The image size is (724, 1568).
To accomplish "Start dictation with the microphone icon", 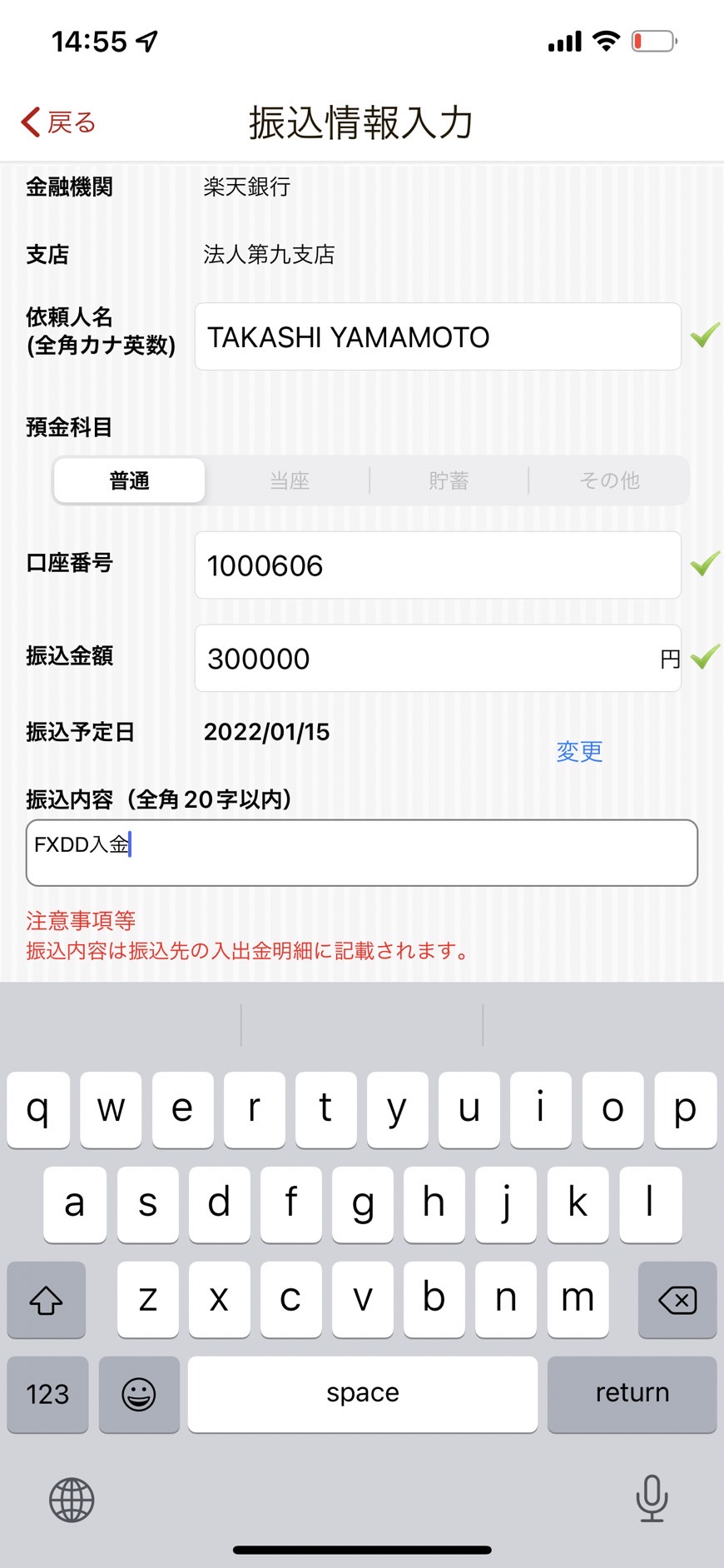I will (652, 1498).
